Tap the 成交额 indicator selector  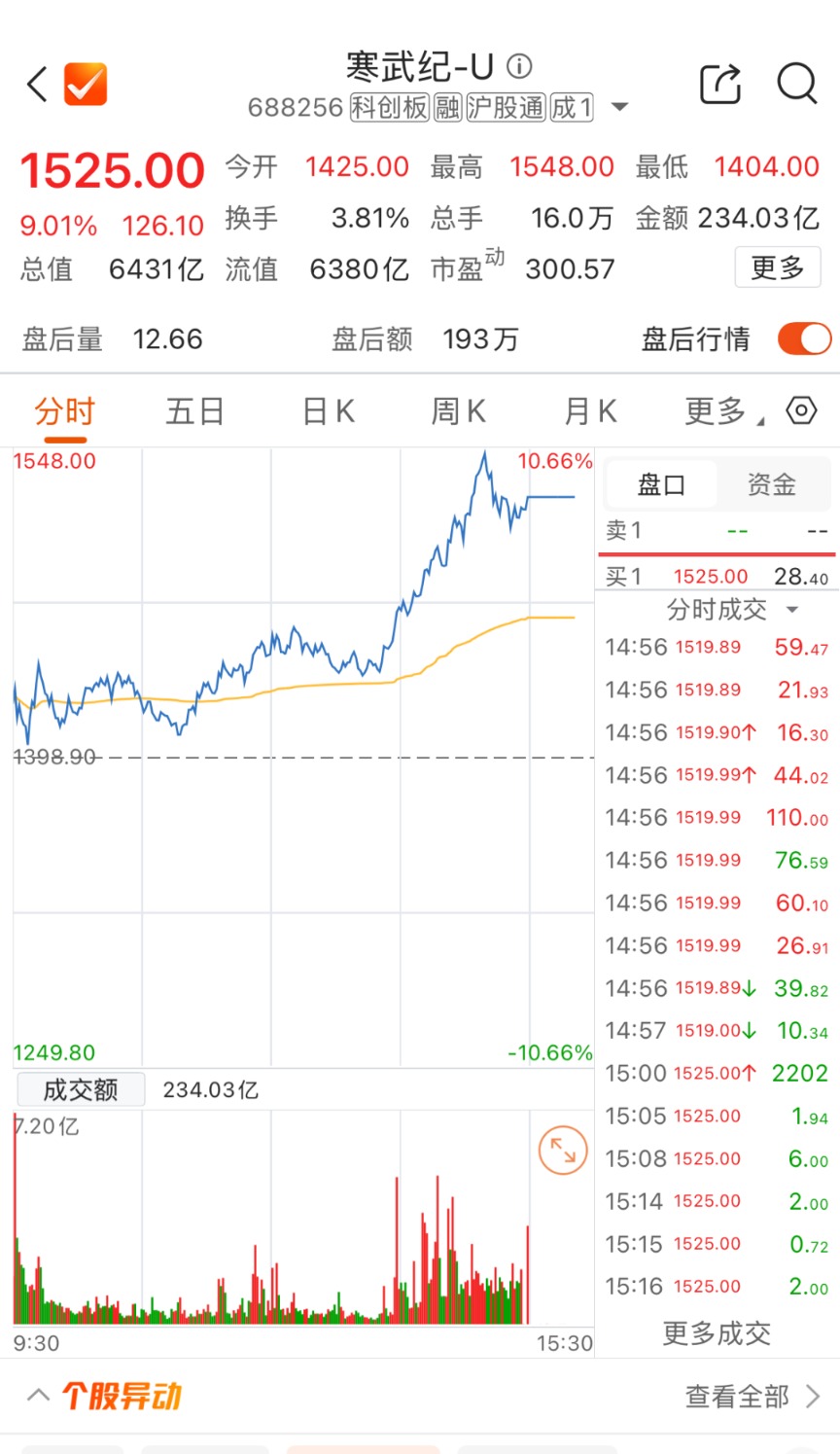coord(81,1089)
